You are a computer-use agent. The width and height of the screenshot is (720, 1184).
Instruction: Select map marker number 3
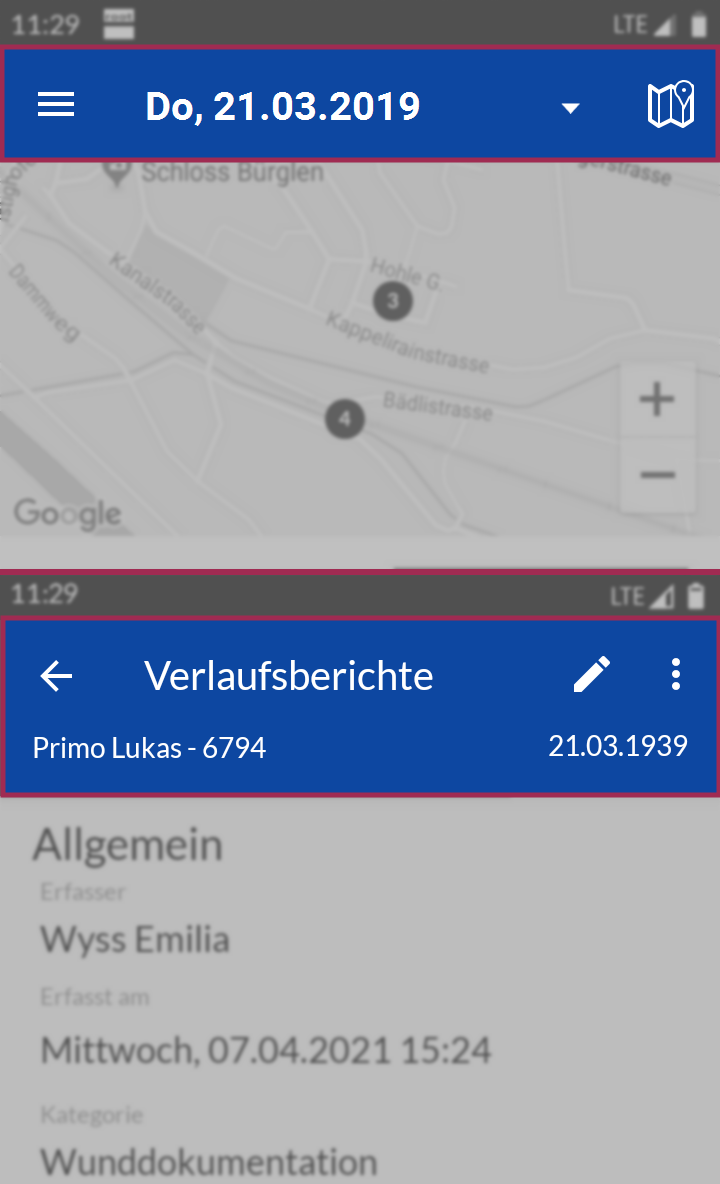(x=392, y=301)
